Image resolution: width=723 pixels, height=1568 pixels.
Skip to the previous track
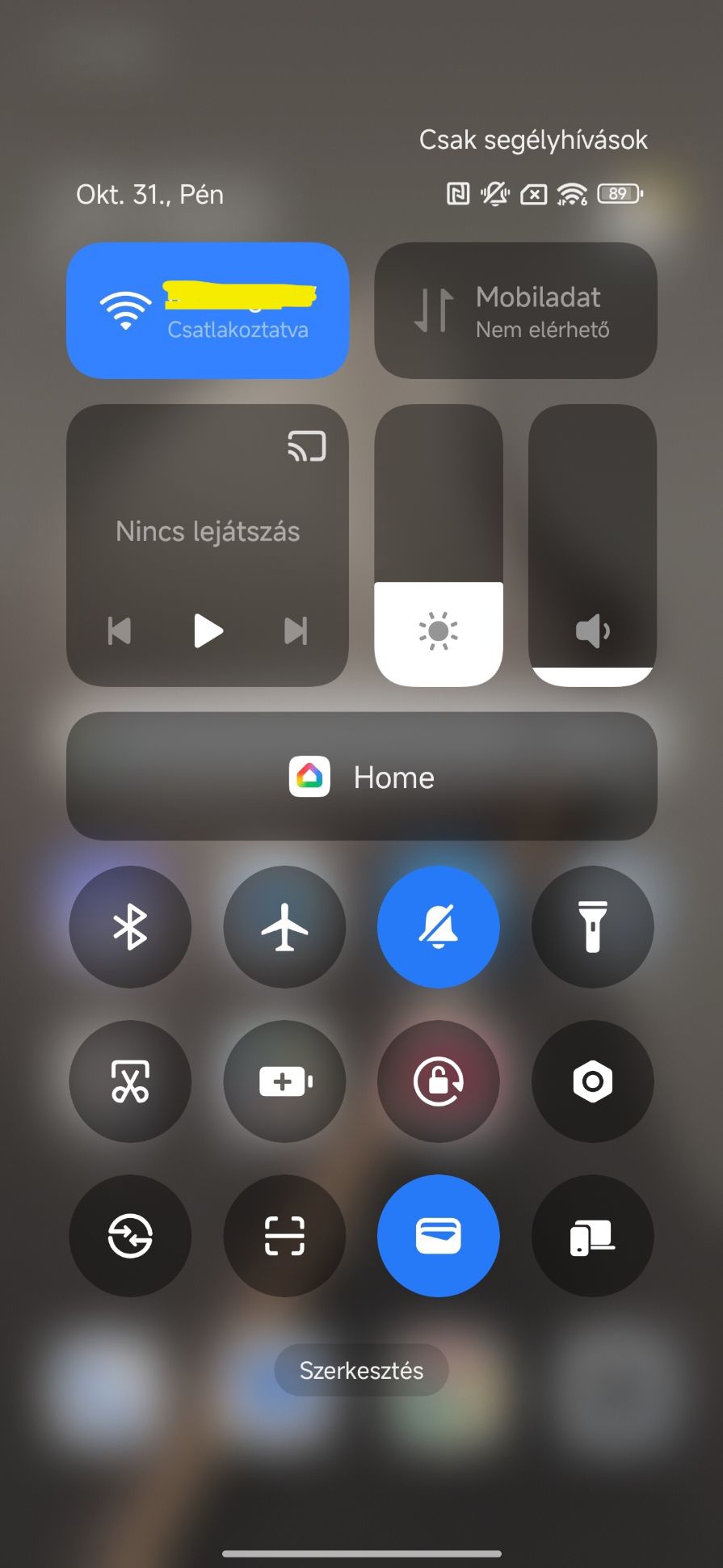coord(120,630)
